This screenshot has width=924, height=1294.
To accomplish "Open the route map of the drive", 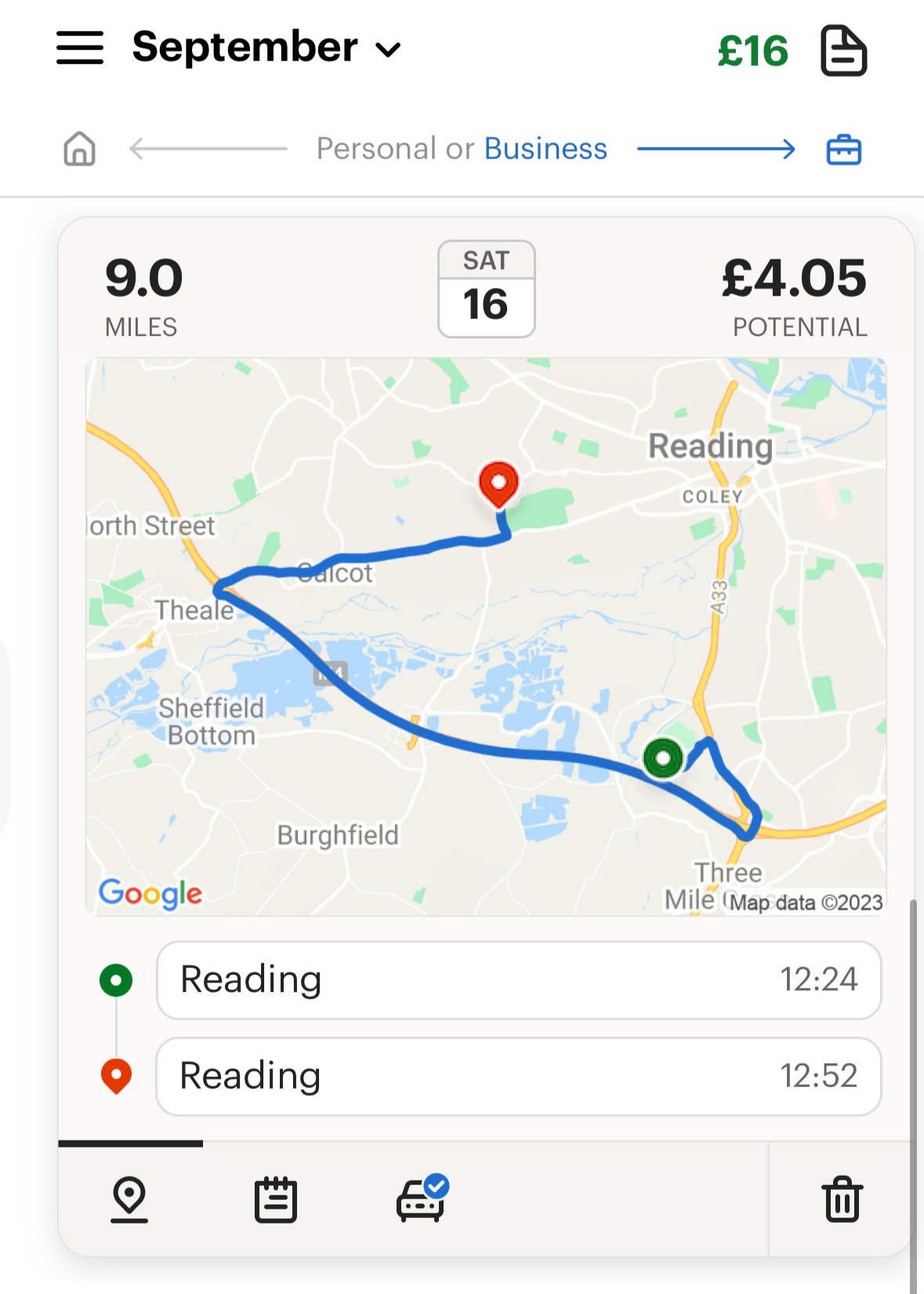I will [x=486, y=636].
